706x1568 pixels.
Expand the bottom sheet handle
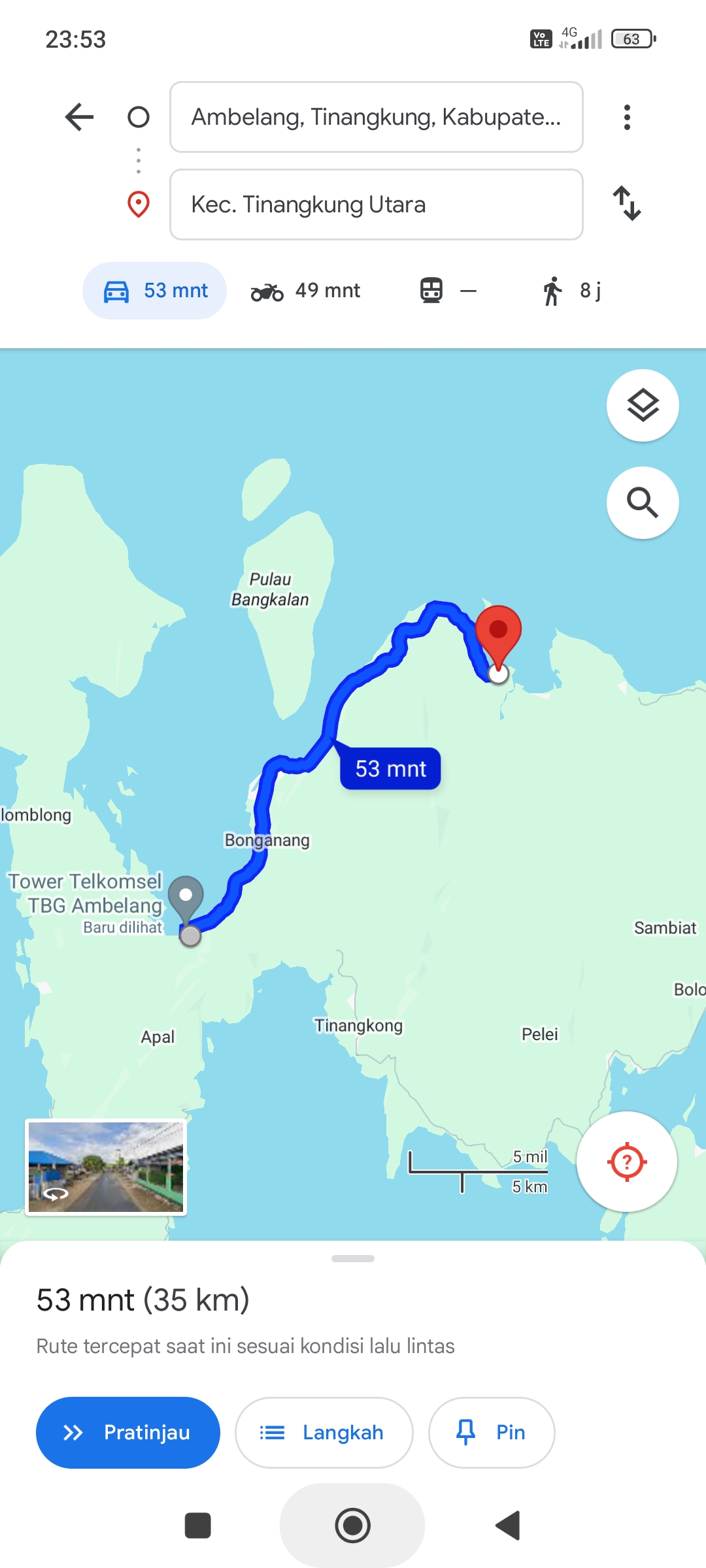click(353, 1258)
